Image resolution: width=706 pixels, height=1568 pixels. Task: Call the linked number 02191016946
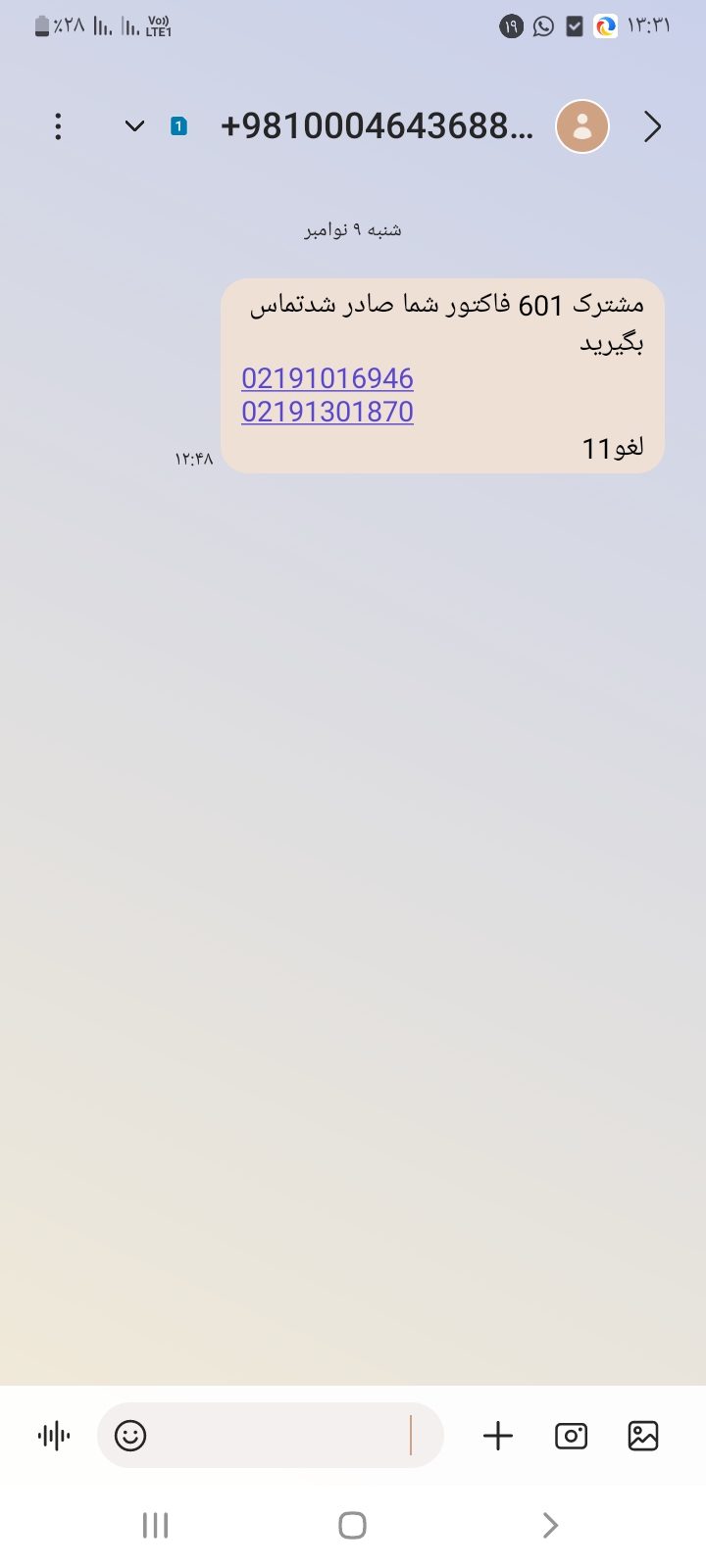pos(328,378)
